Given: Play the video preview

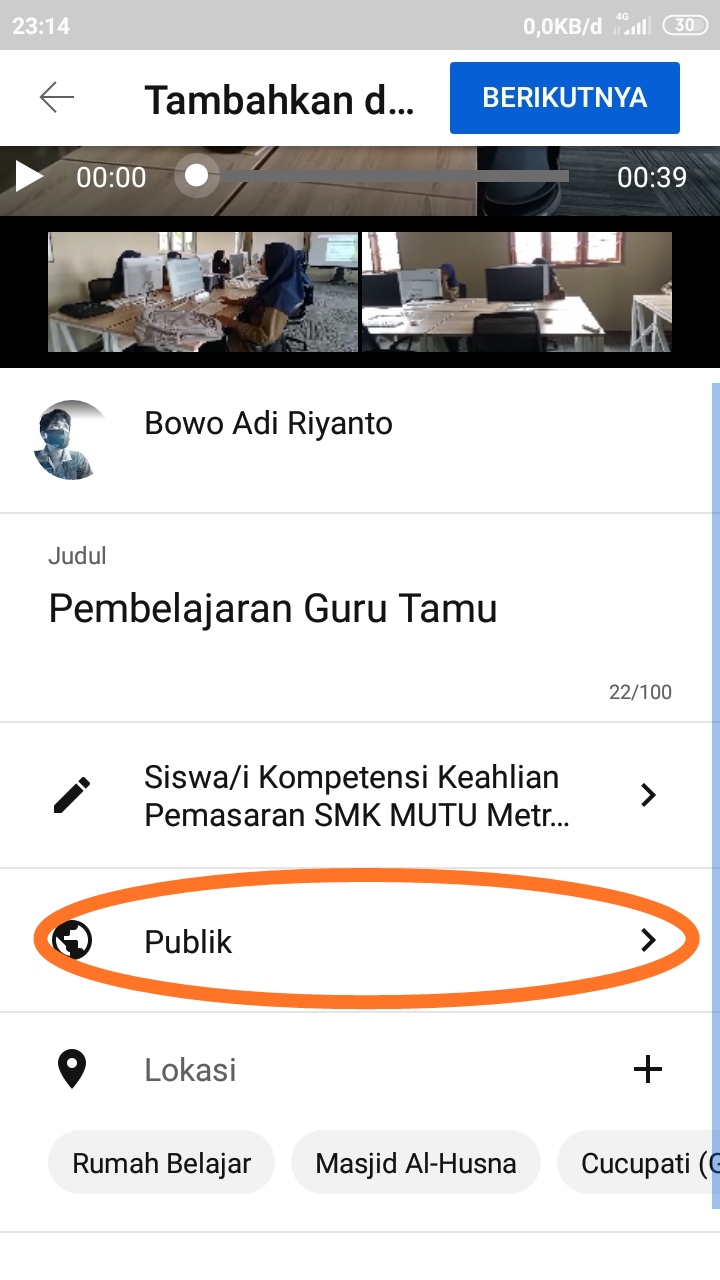Looking at the screenshot, I should click(29, 178).
